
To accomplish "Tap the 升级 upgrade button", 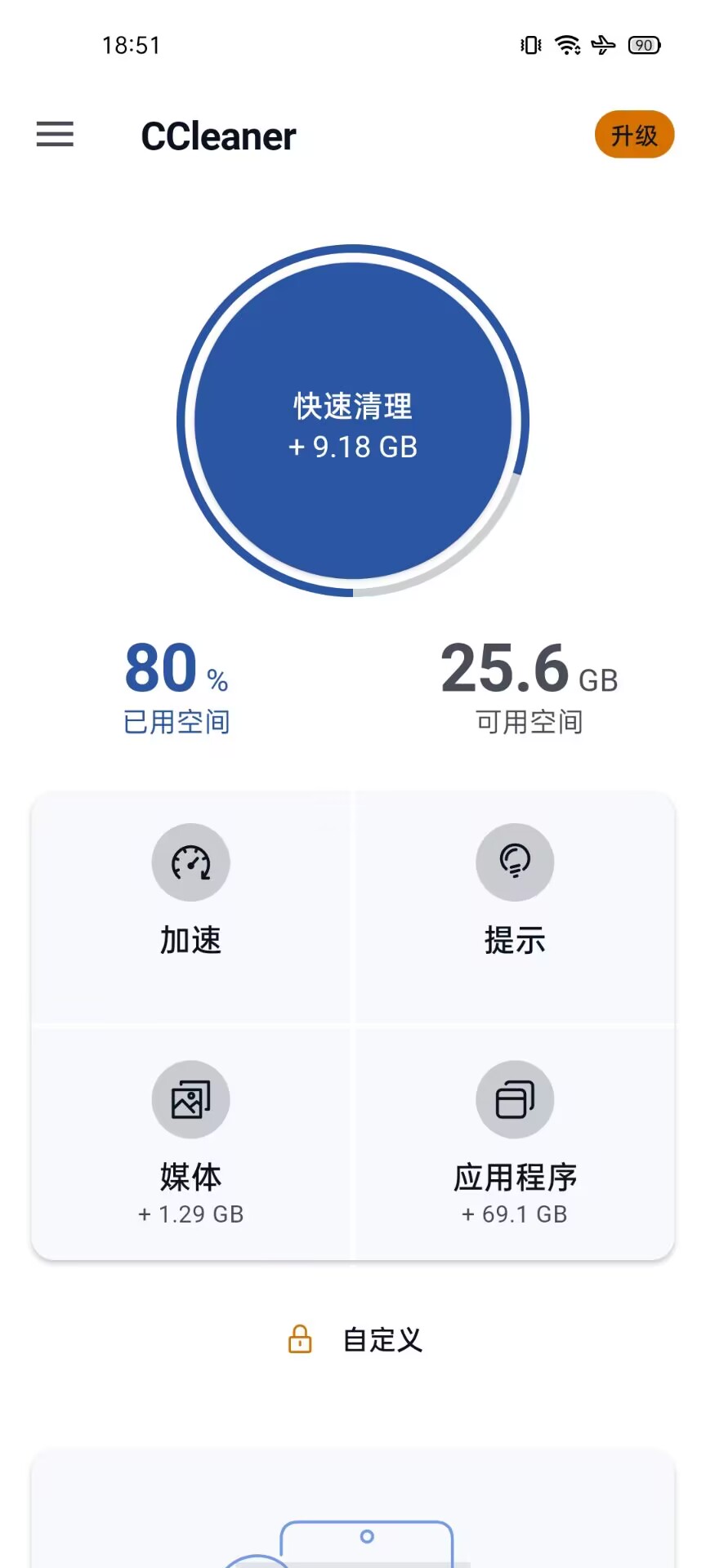I will click(634, 135).
